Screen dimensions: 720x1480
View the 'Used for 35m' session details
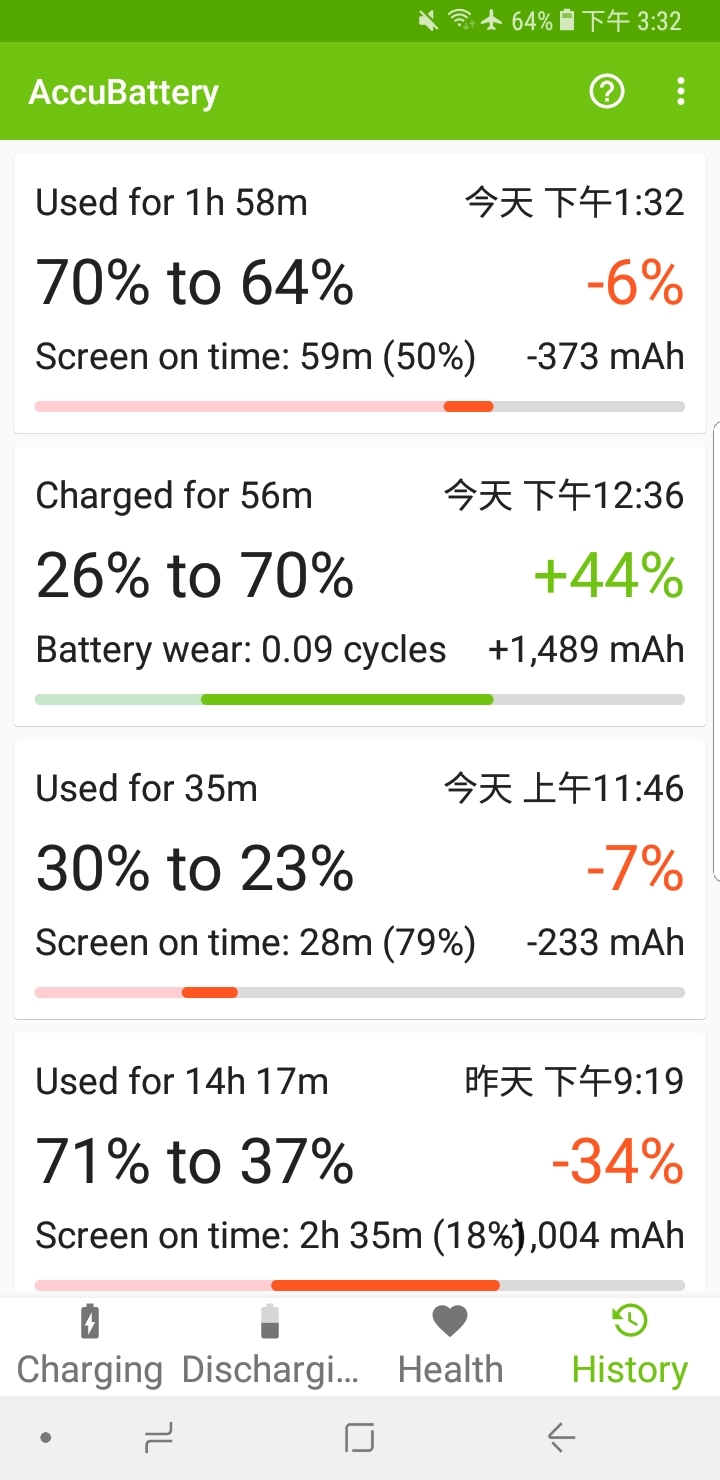pyautogui.click(x=360, y=880)
